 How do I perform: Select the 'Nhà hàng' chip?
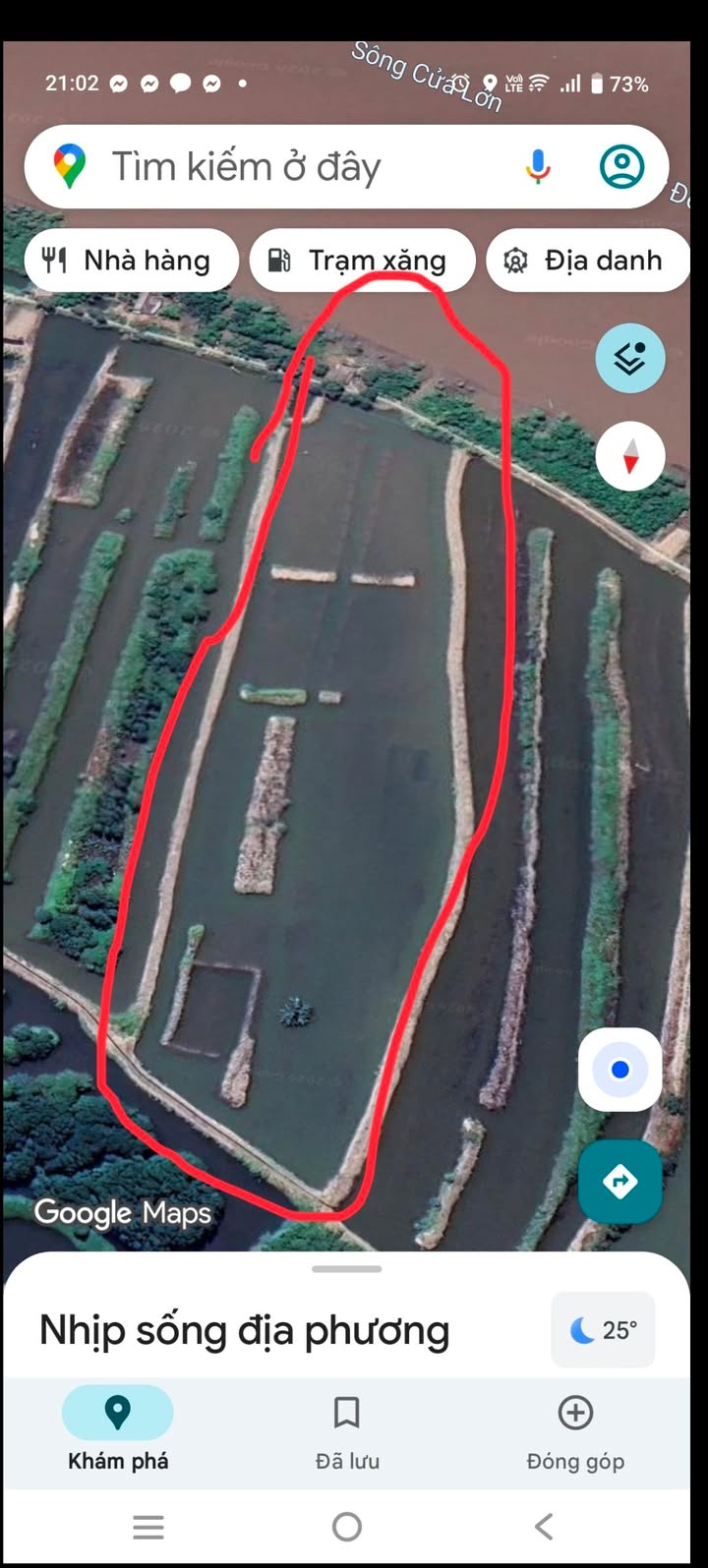(129, 261)
